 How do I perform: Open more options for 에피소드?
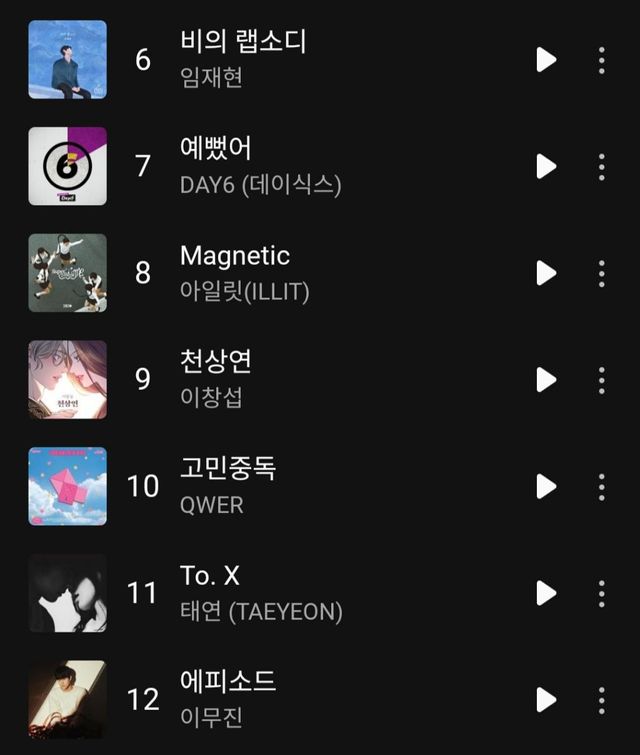[601, 699]
